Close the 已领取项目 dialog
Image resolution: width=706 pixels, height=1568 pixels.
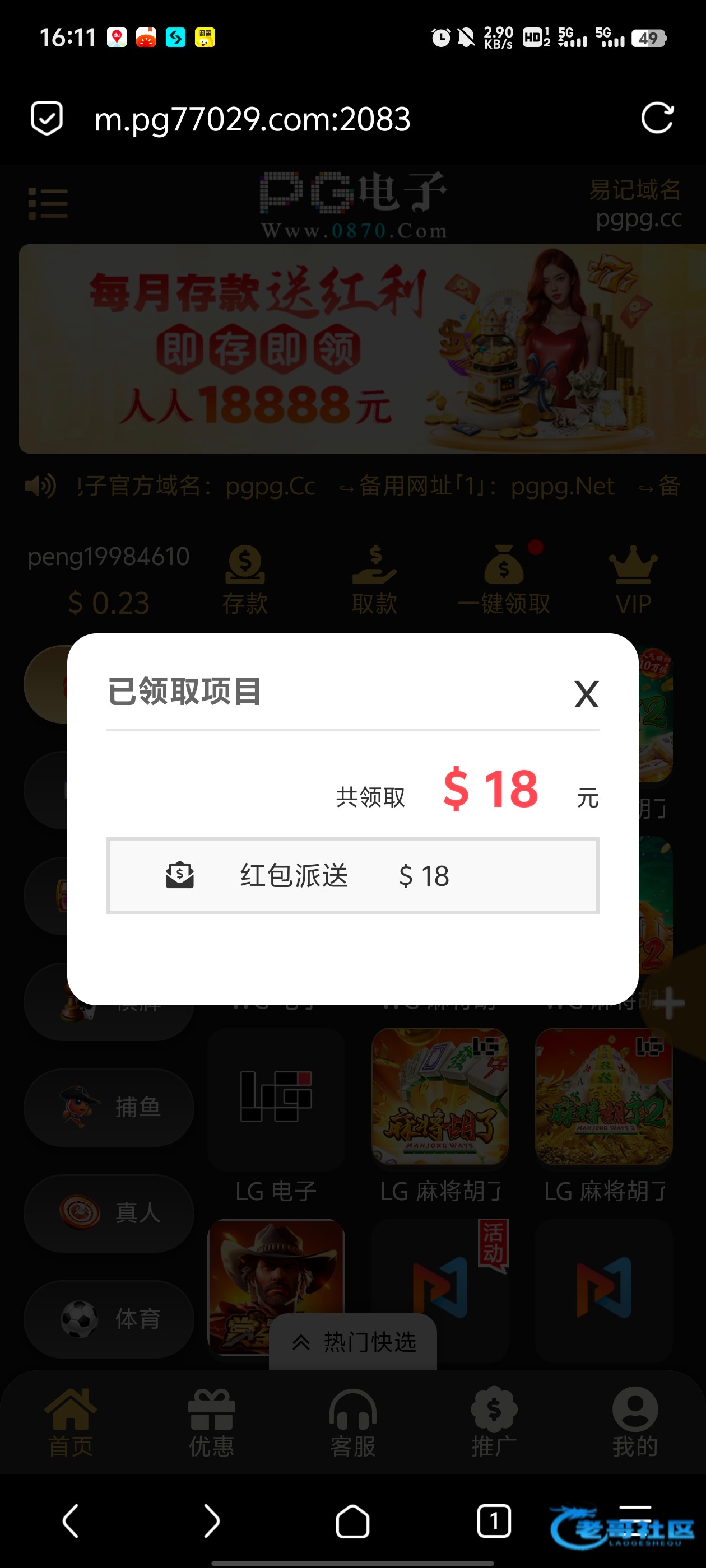click(x=586, y=694)
